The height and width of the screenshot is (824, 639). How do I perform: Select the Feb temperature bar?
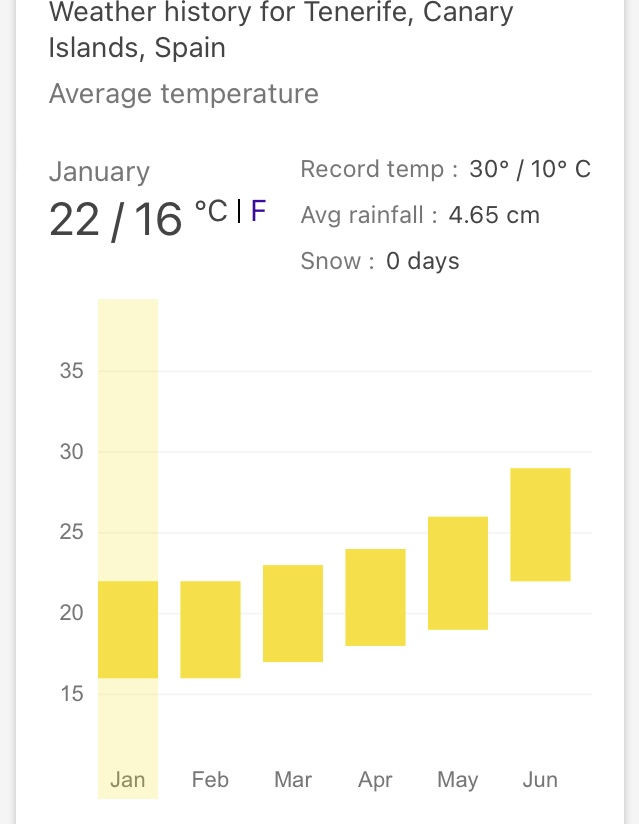click(x=210, y=629)
